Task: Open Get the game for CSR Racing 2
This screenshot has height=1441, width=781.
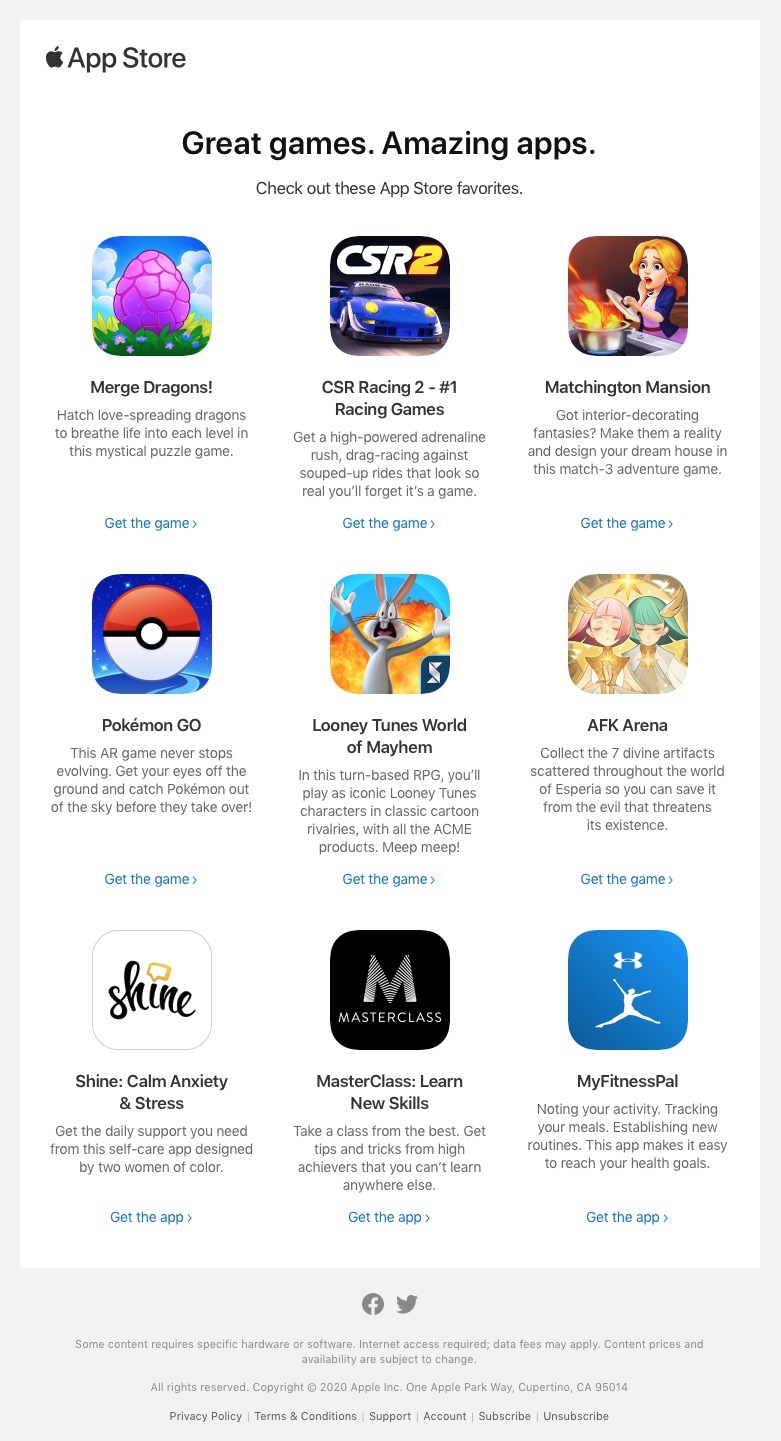Action: [x=389, y=523]
